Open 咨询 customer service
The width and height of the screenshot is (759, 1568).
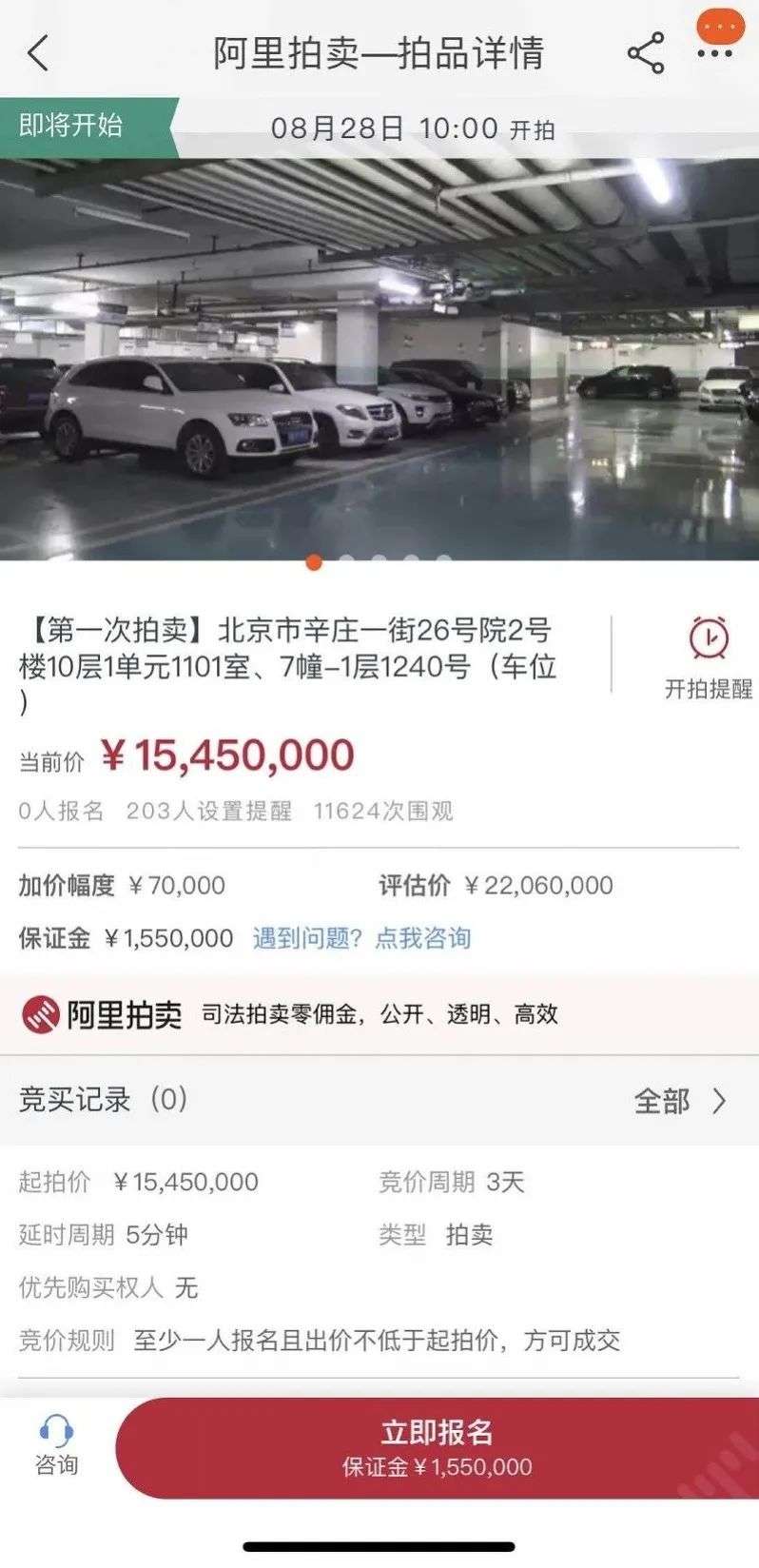pyautogui.click(x=56, y=1446)
